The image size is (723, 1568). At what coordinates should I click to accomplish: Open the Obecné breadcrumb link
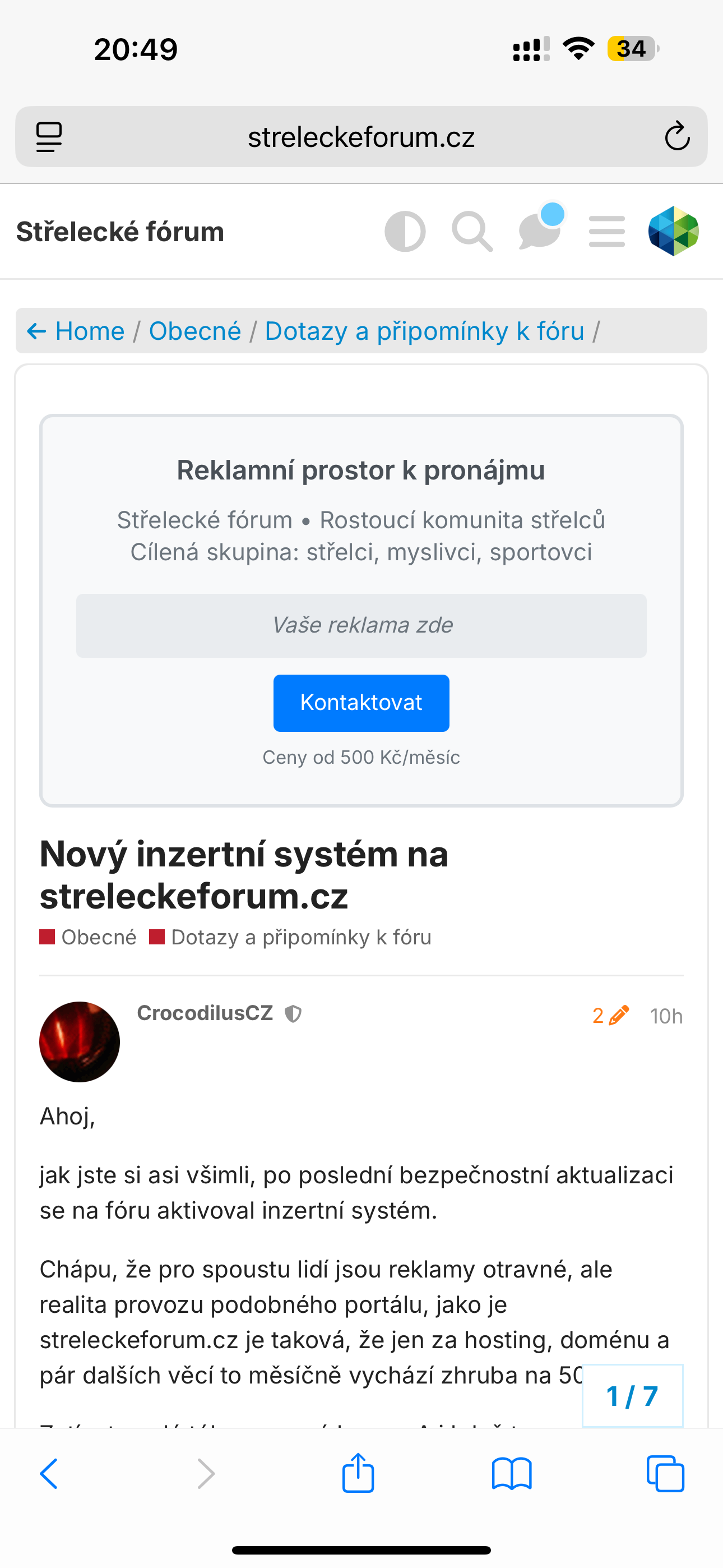pyautogui.click(x=194, y=331)
